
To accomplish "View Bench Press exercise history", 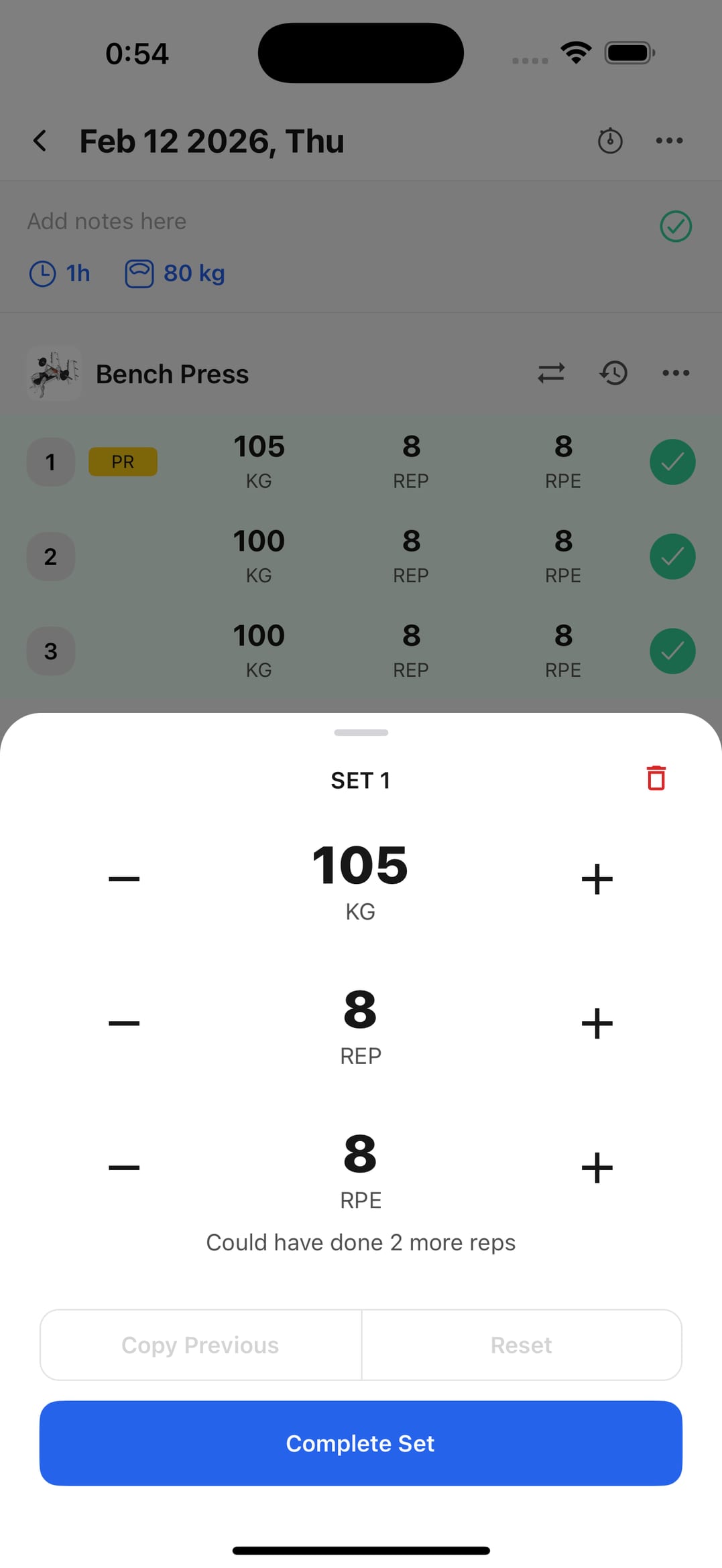I will coord(613,373).
